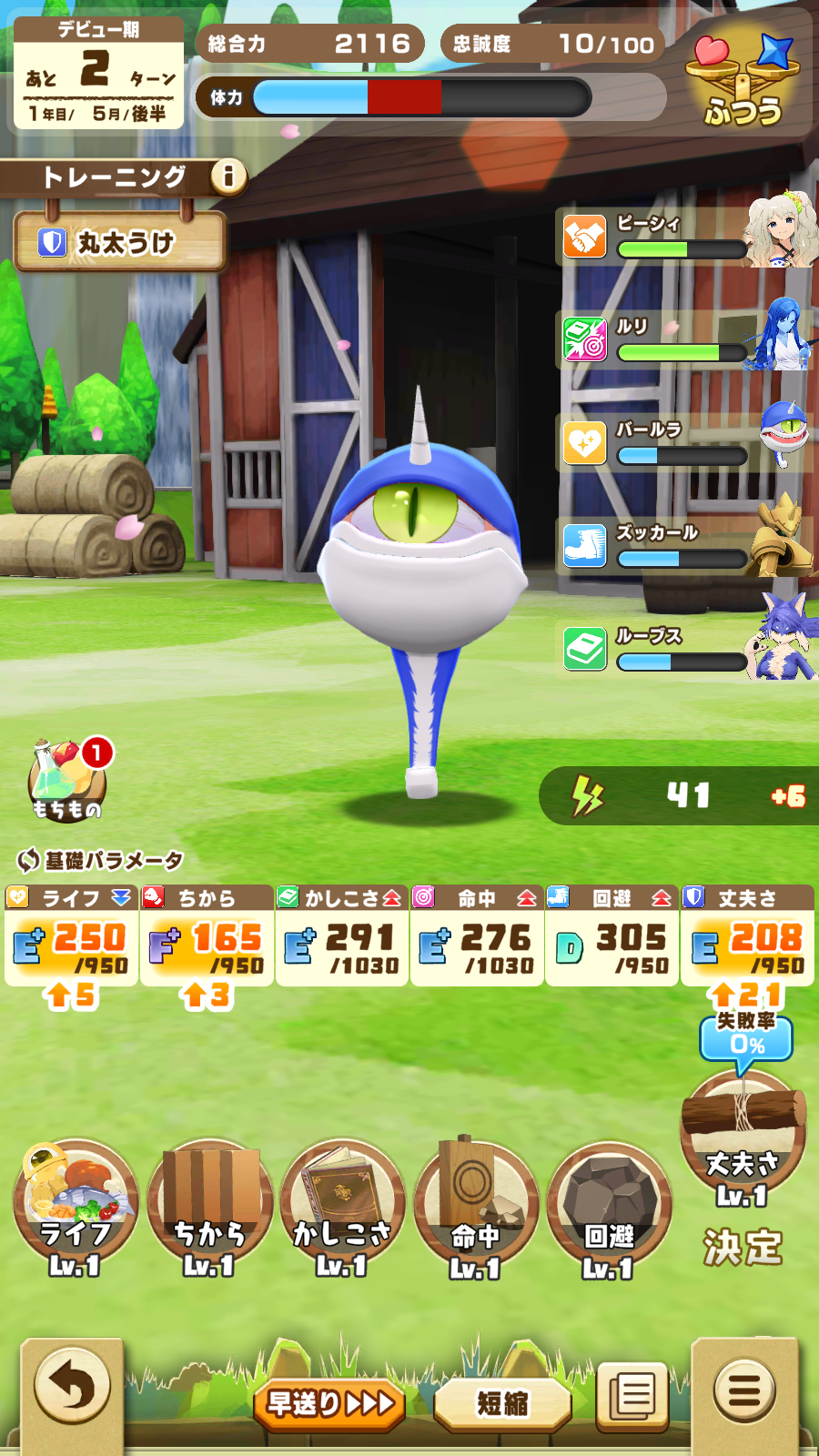Screen dimensions: 819x1456
Task: View the ふつう condition balance icon
Action: [744, 80]
